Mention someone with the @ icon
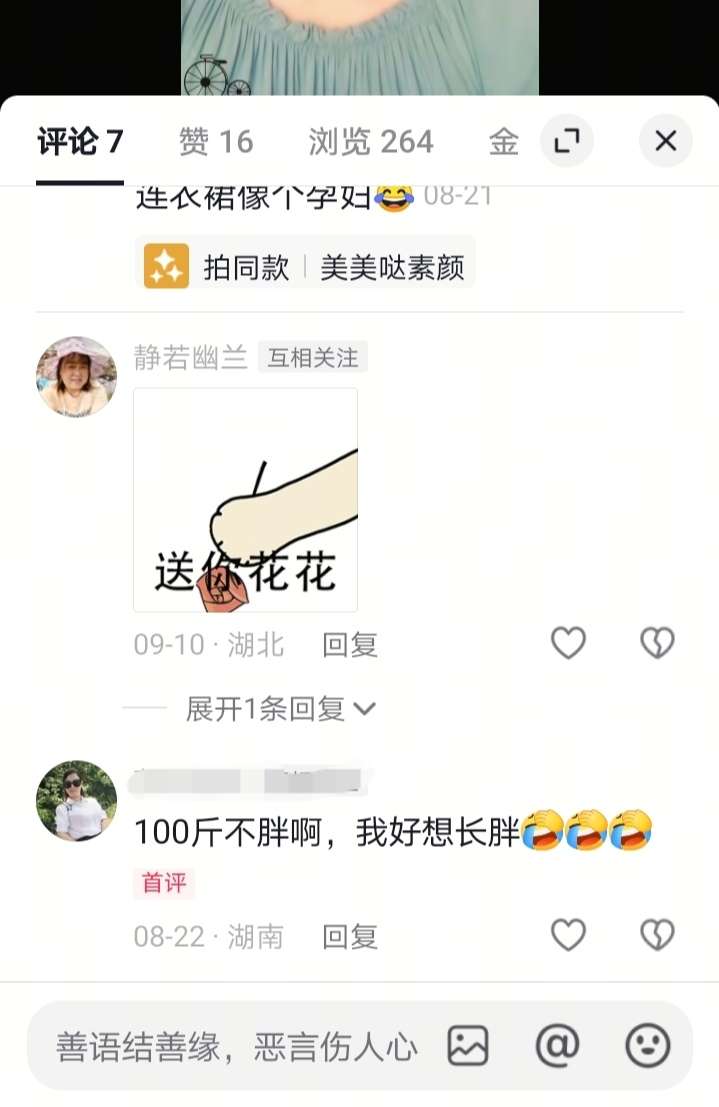This screenshot has height=1107, width=719. (x=557, y=1046)
